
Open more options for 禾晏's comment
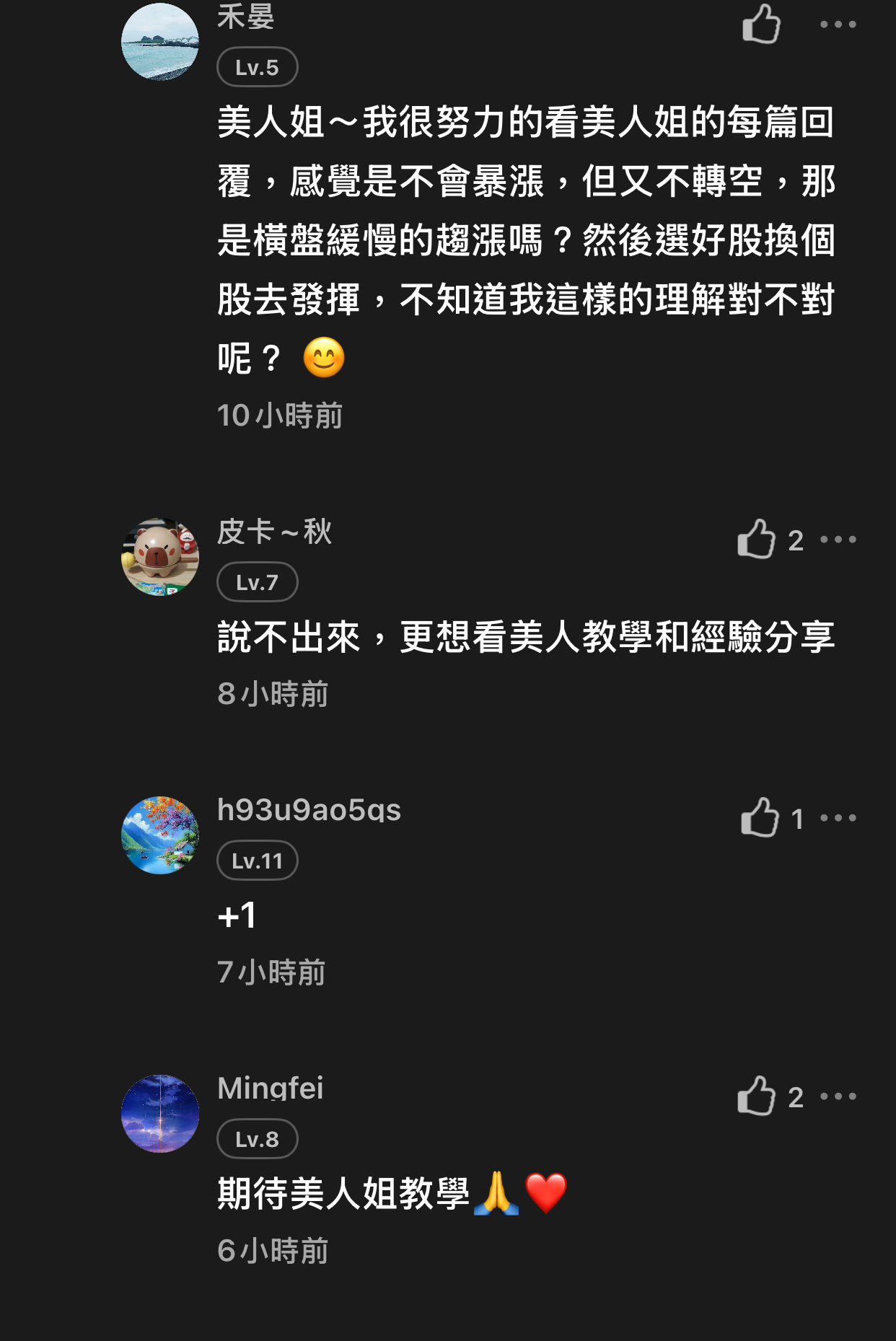(x=838, y=25)
